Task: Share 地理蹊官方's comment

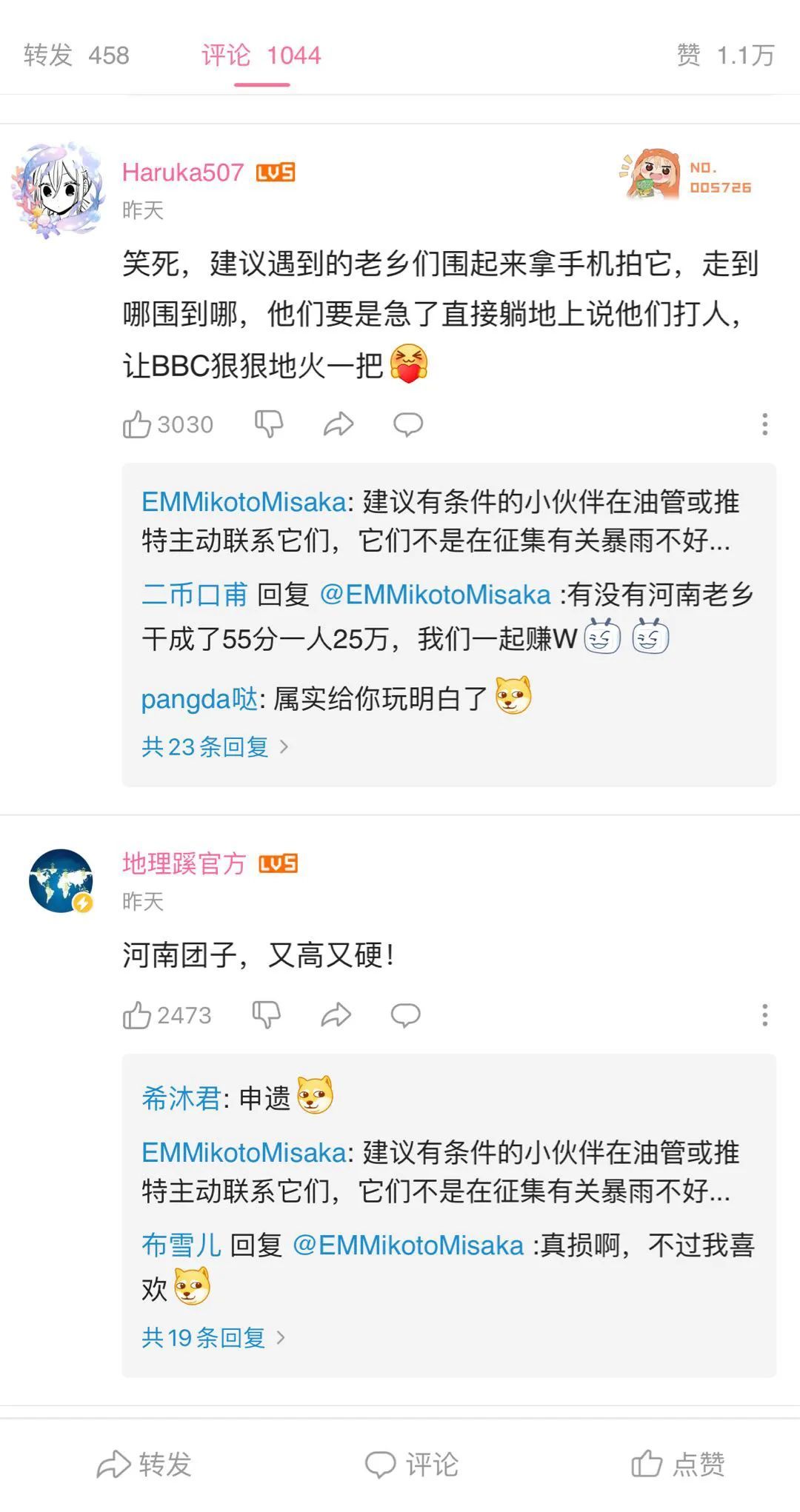Action: [336, 1015]
